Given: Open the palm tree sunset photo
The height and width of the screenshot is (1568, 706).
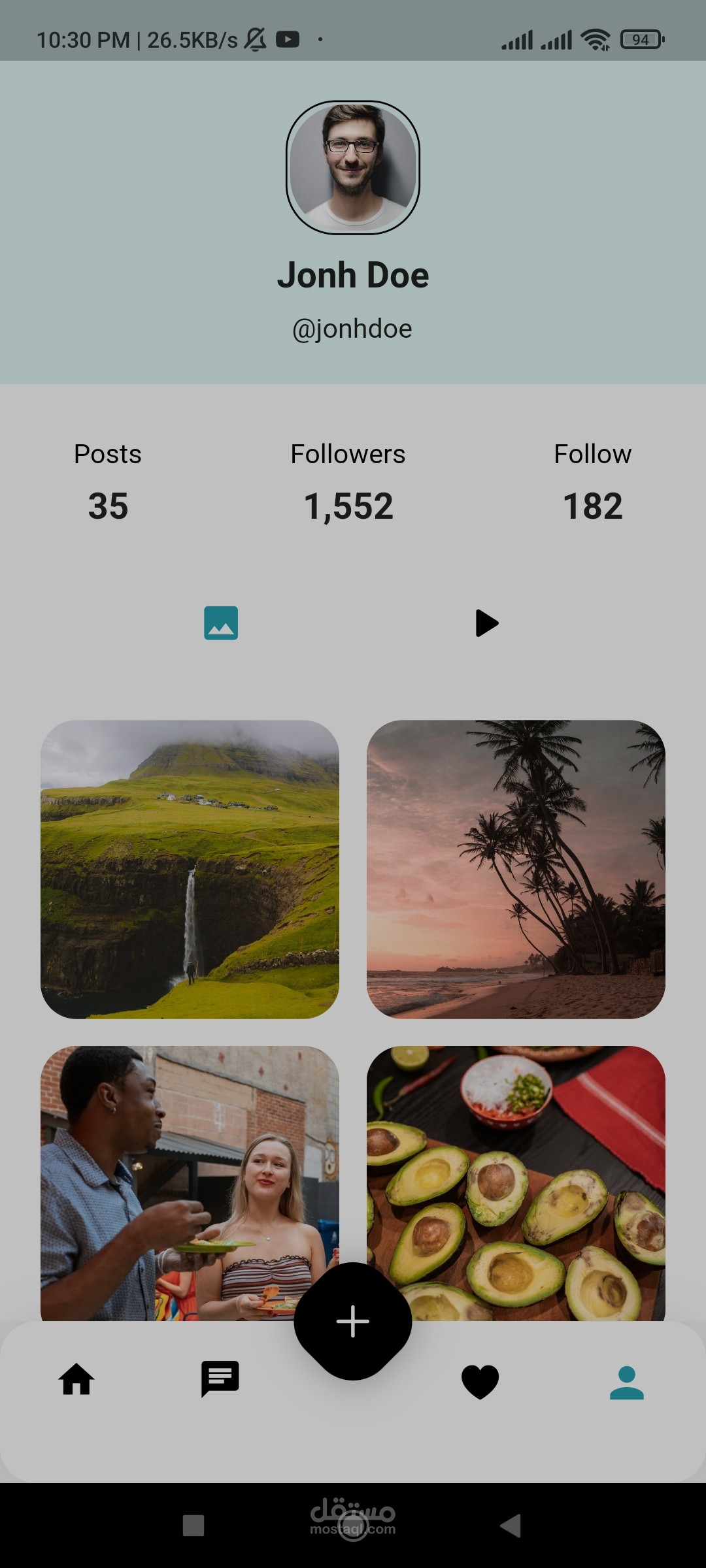Looking at the screenshot, I should click(516, 869).
